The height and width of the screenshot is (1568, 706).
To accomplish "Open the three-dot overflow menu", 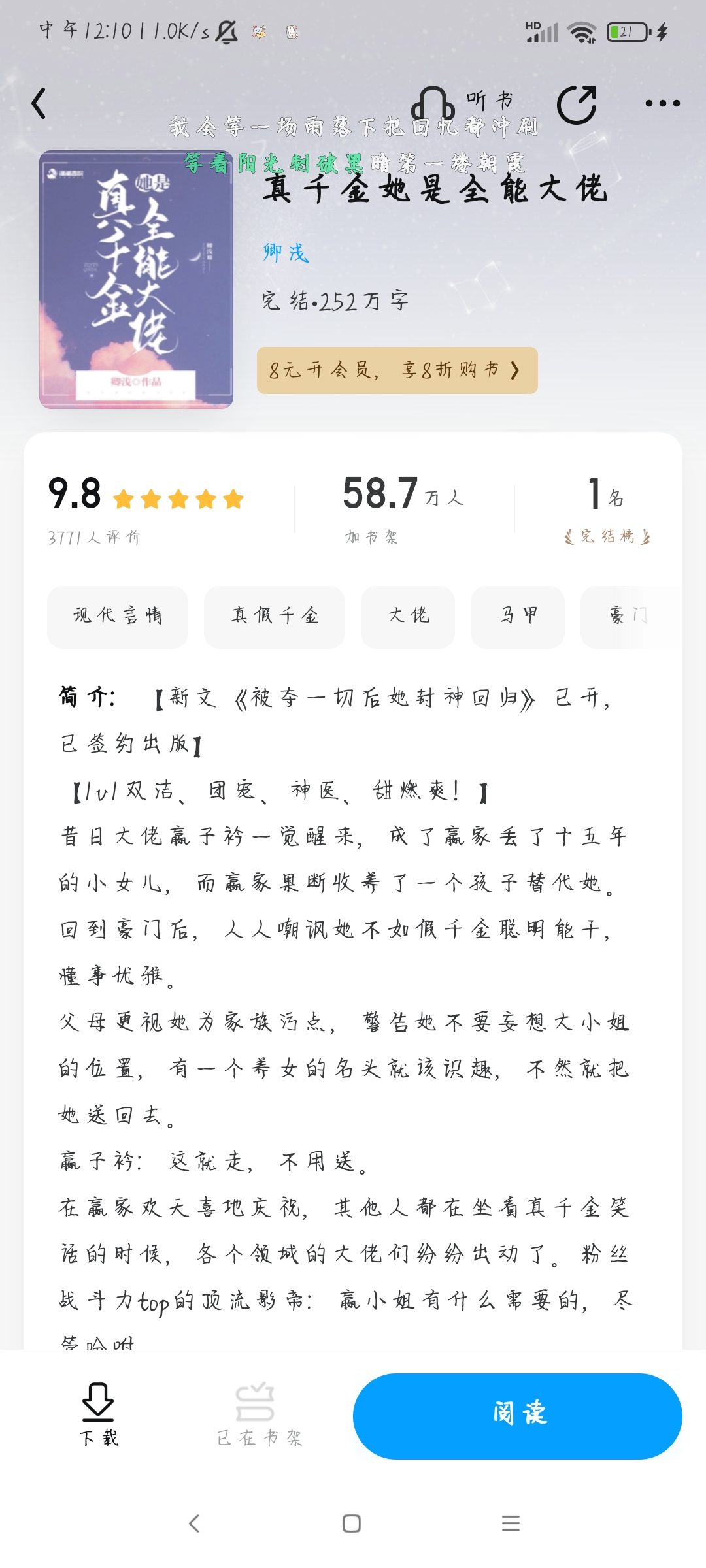I will (x=662, y=103).
